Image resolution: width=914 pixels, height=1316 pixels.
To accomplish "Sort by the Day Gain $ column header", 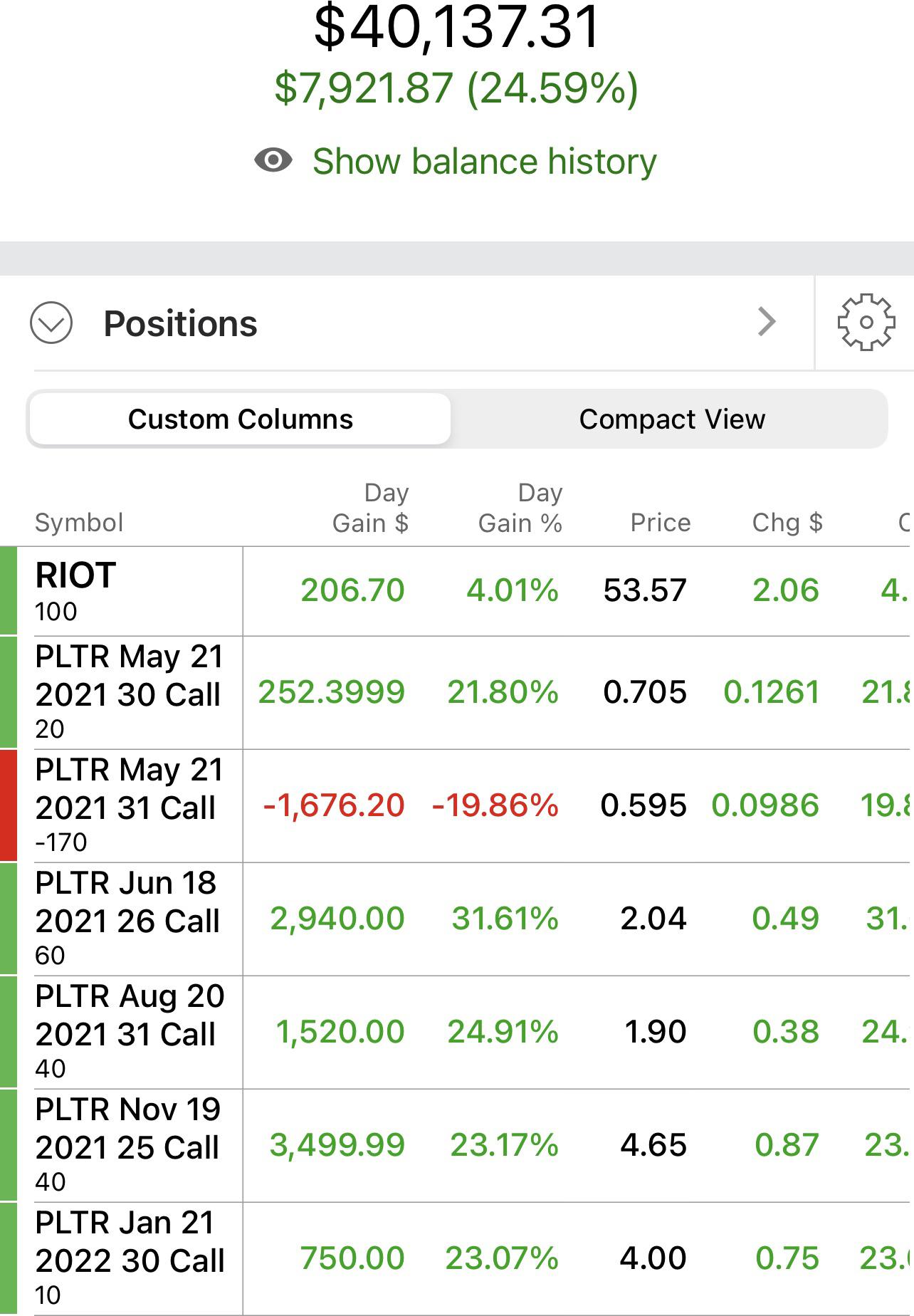I will pyautogui.click(x=370, y=507).
